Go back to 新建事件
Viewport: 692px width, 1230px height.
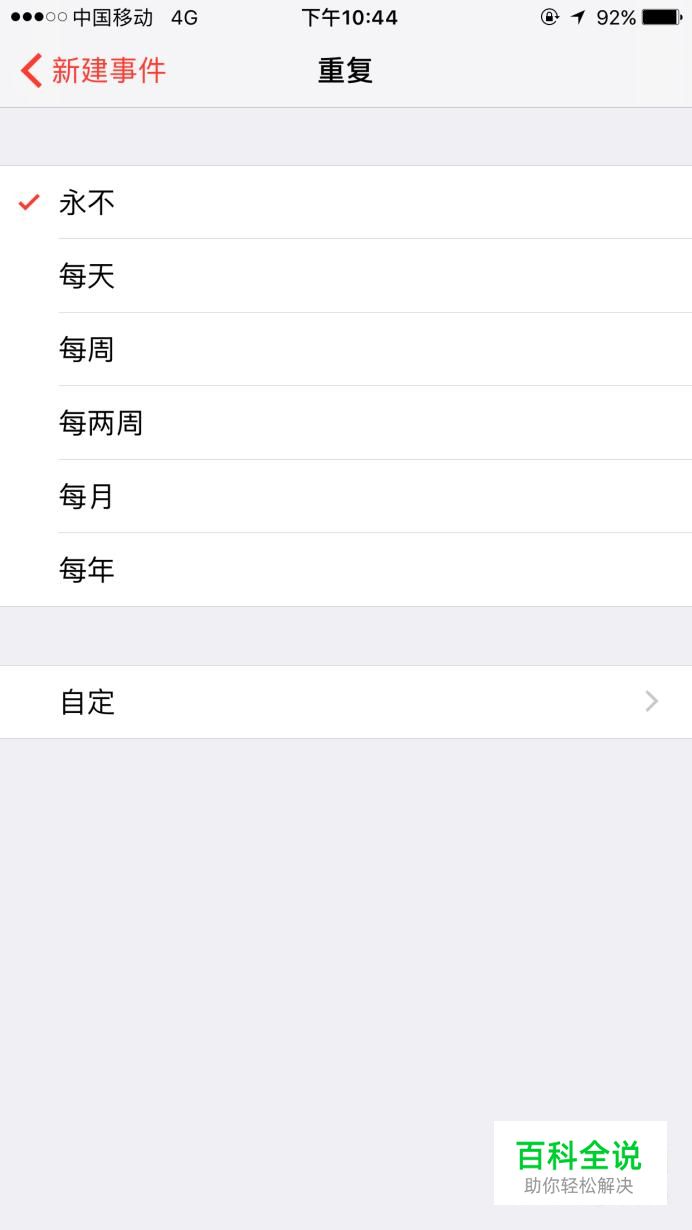click(93, 71)
